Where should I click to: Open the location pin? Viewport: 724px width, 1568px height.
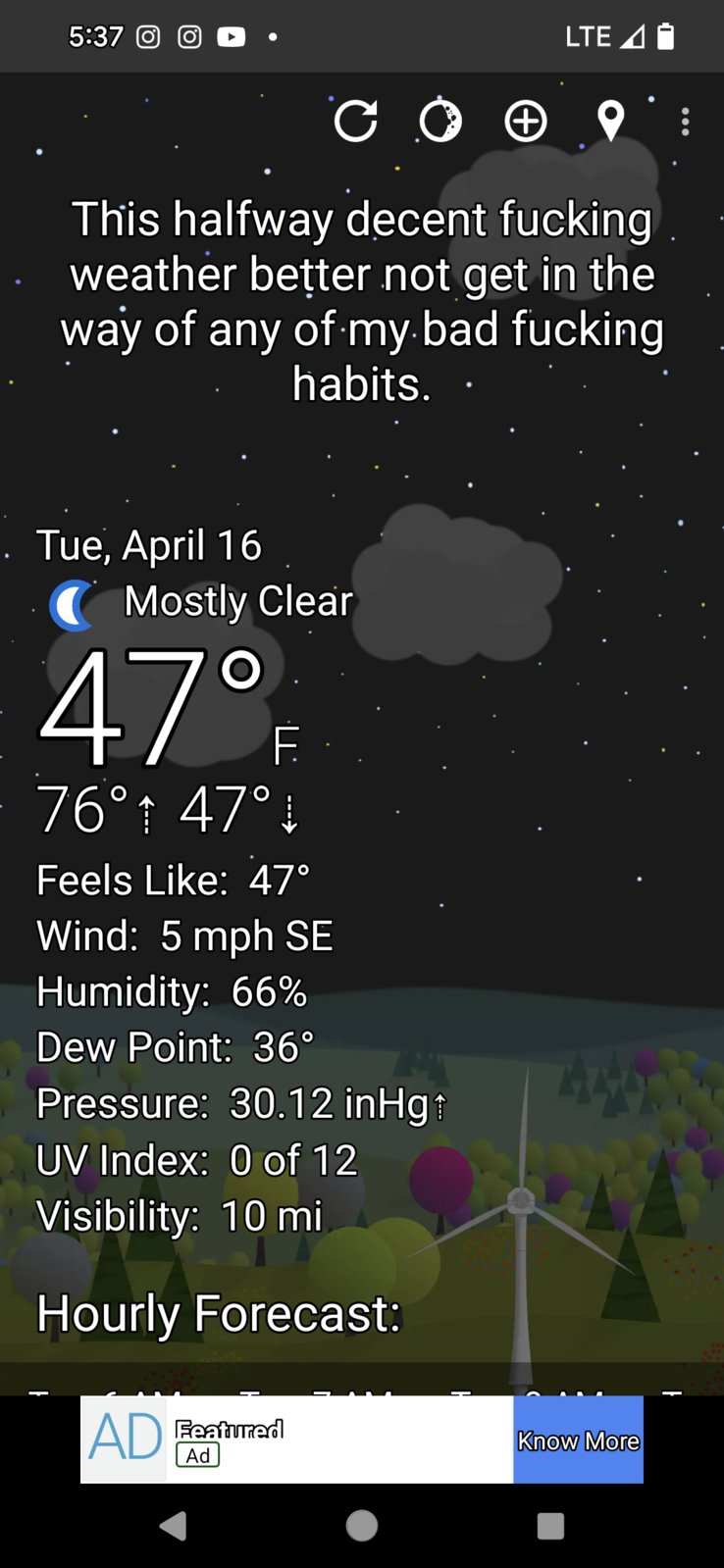click(610, 122)
